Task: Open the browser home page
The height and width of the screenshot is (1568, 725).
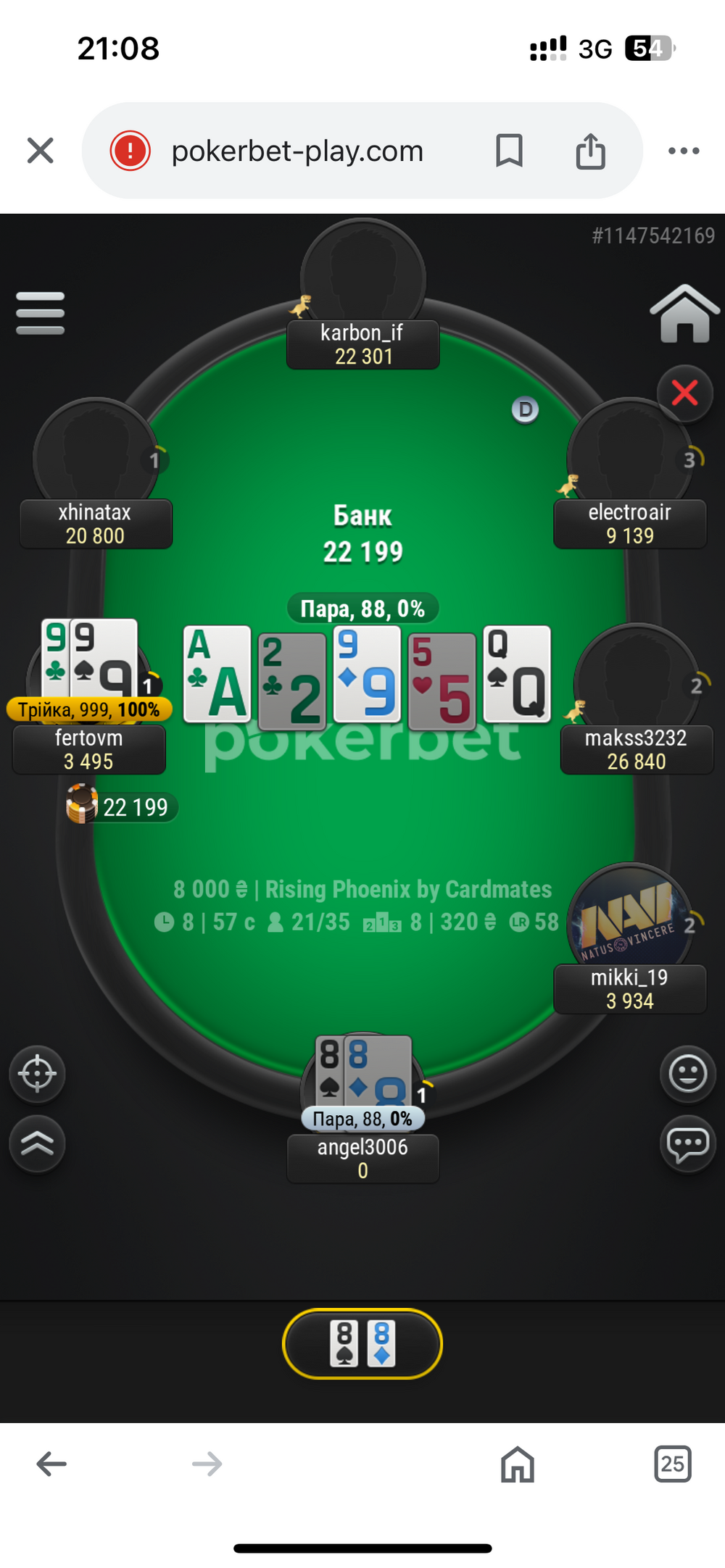Action: [517, 1464]
